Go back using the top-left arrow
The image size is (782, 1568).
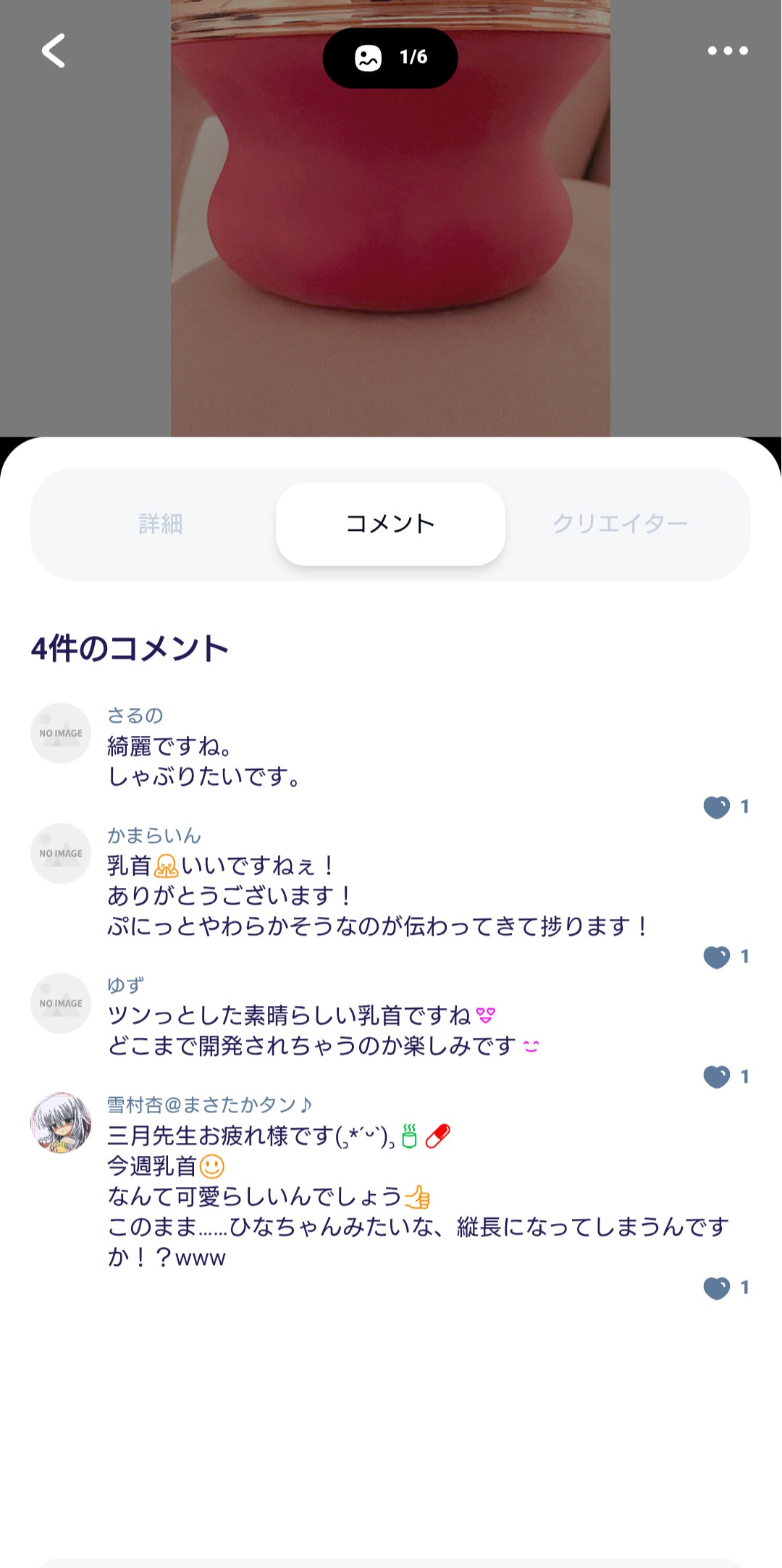(x=54, y=51)
